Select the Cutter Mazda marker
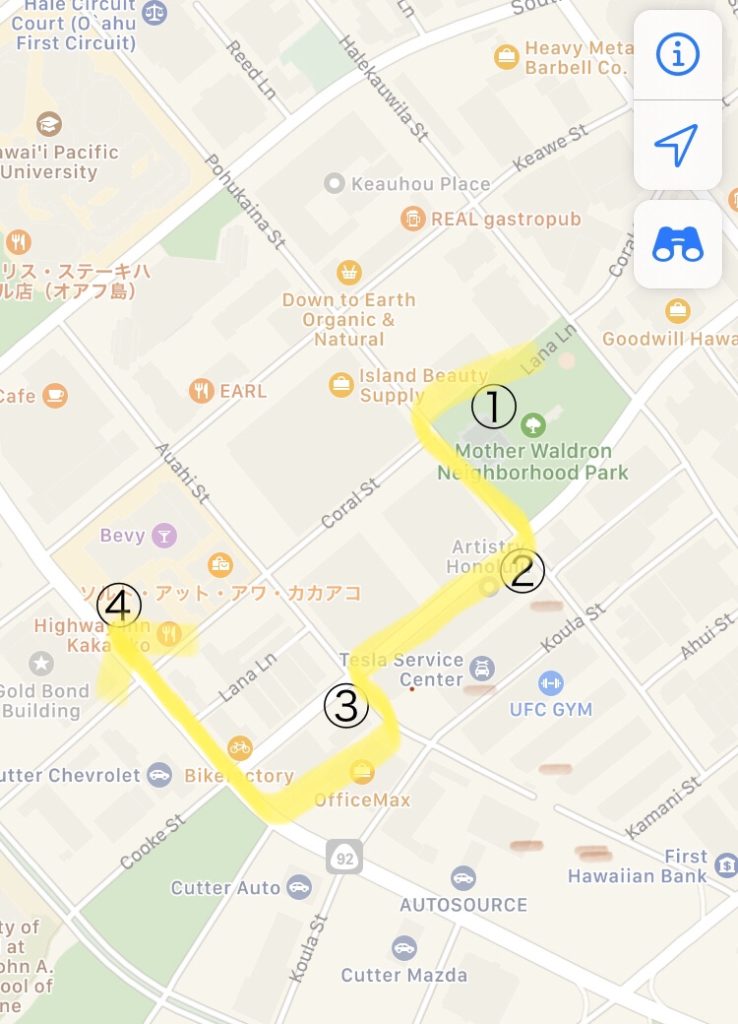This screenshot has width=738, height=1024. [404, 948]
